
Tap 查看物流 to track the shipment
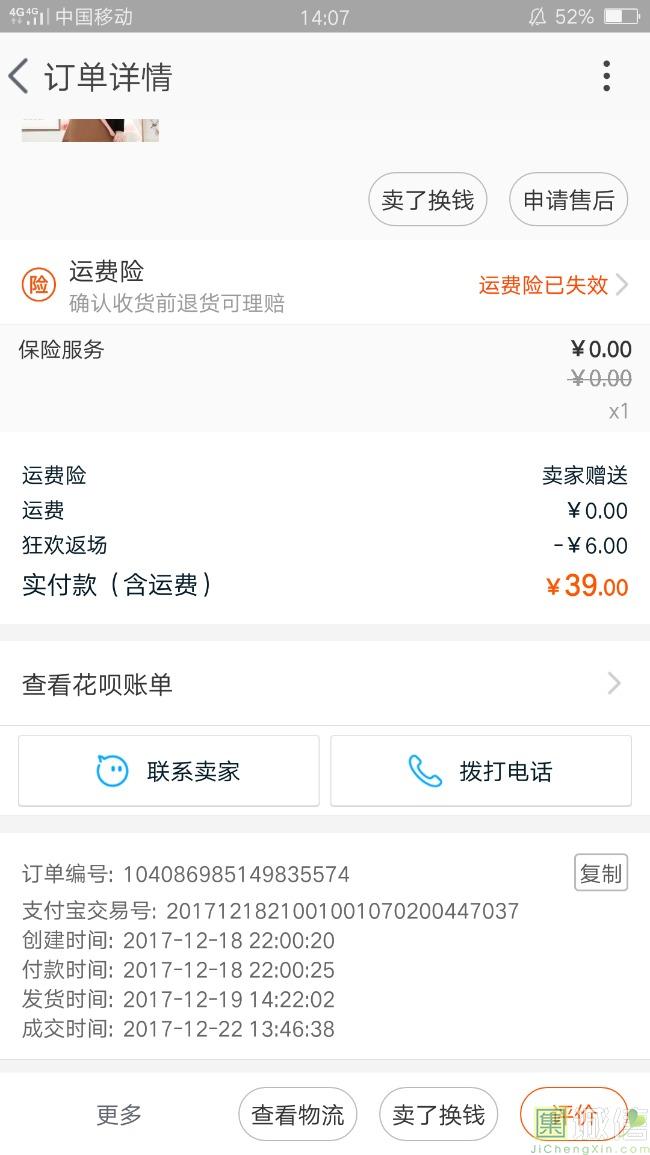(297, 1114)
